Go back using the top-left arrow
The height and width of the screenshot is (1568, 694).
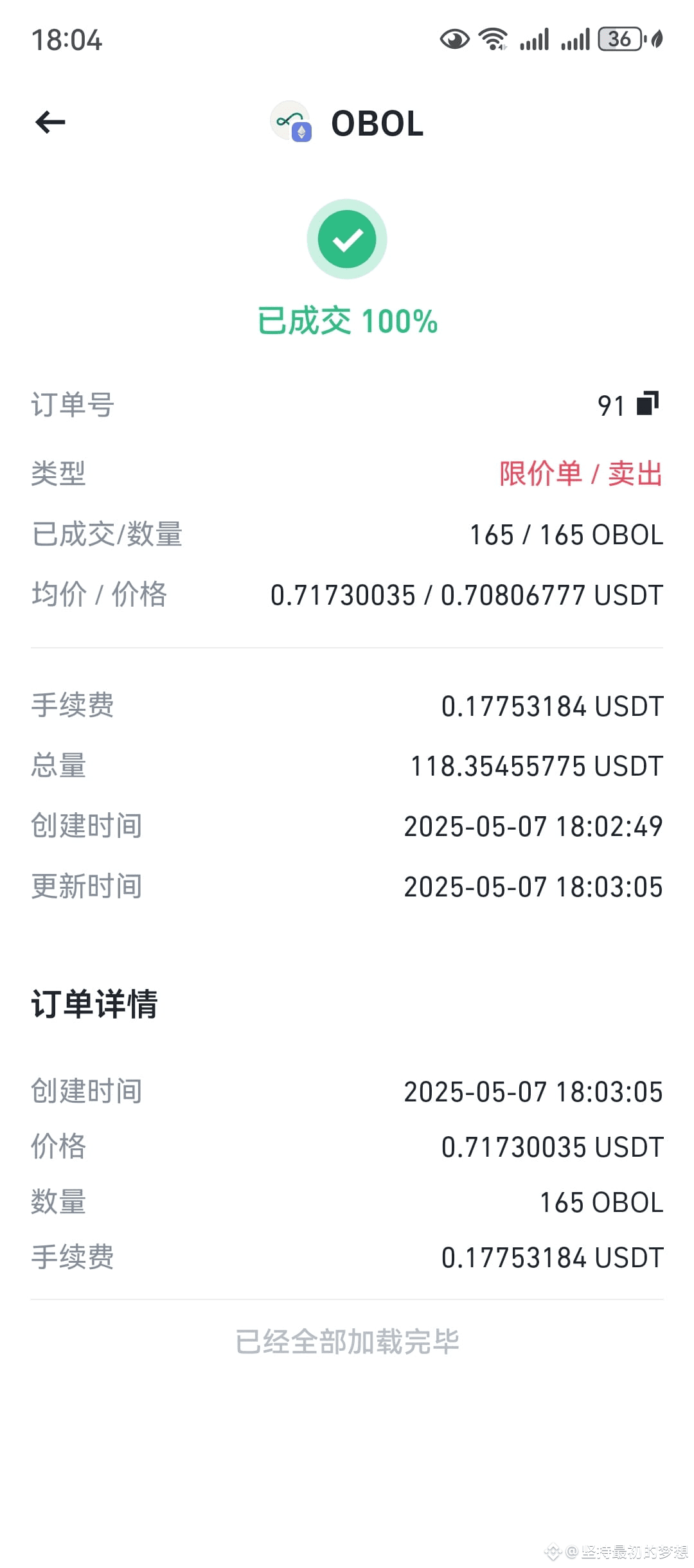pos(50,122)
